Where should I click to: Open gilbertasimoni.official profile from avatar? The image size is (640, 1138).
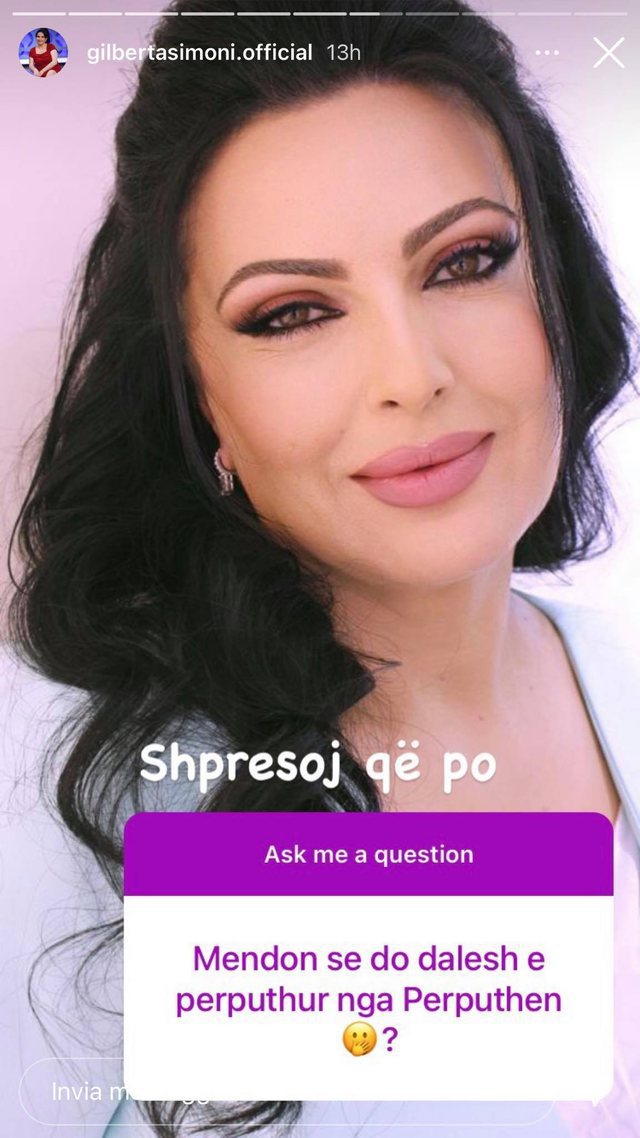[x=43, y=53]
